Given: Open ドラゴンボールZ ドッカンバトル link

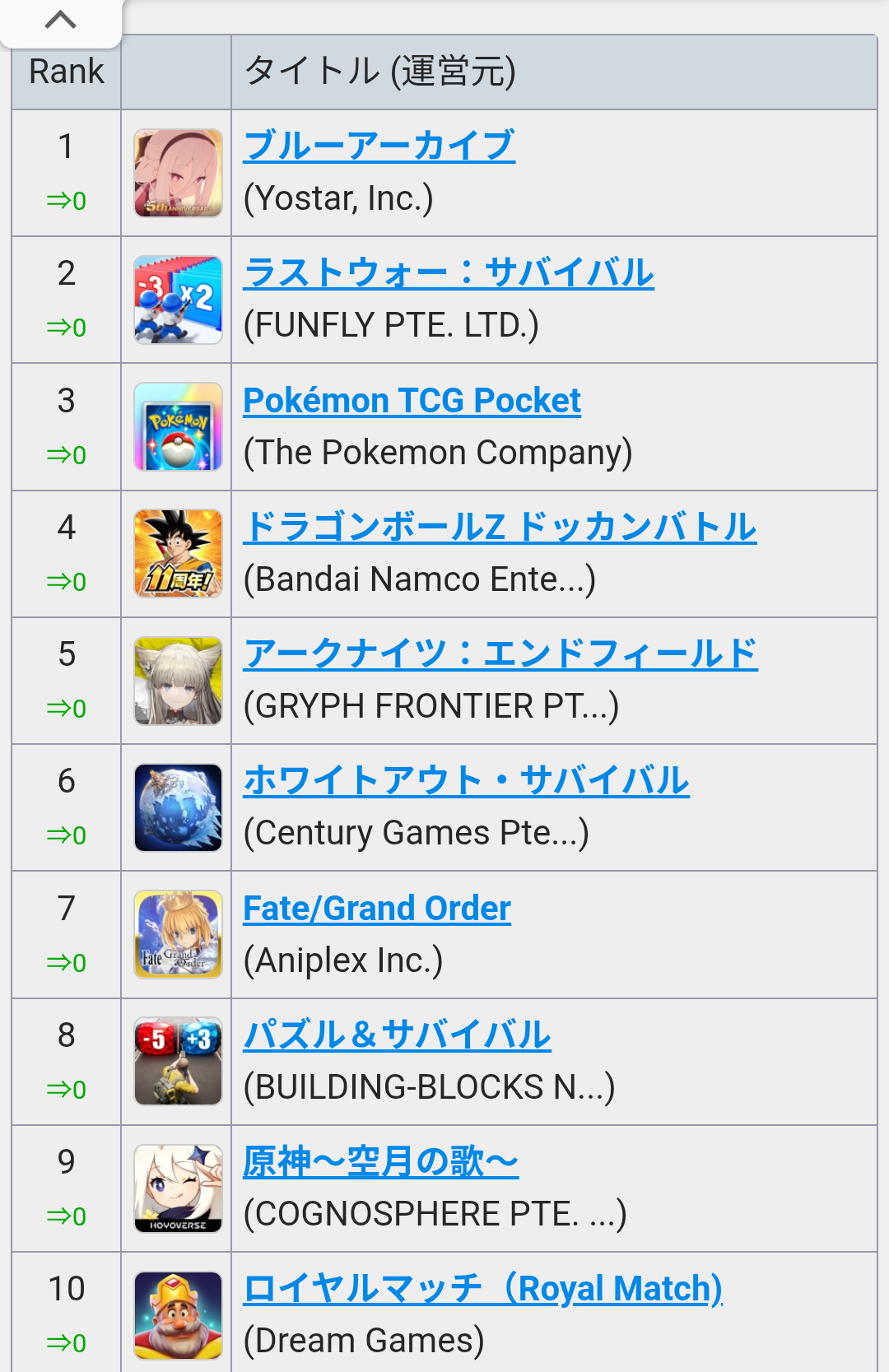Looking at the screenshot, I should [500, 528].
